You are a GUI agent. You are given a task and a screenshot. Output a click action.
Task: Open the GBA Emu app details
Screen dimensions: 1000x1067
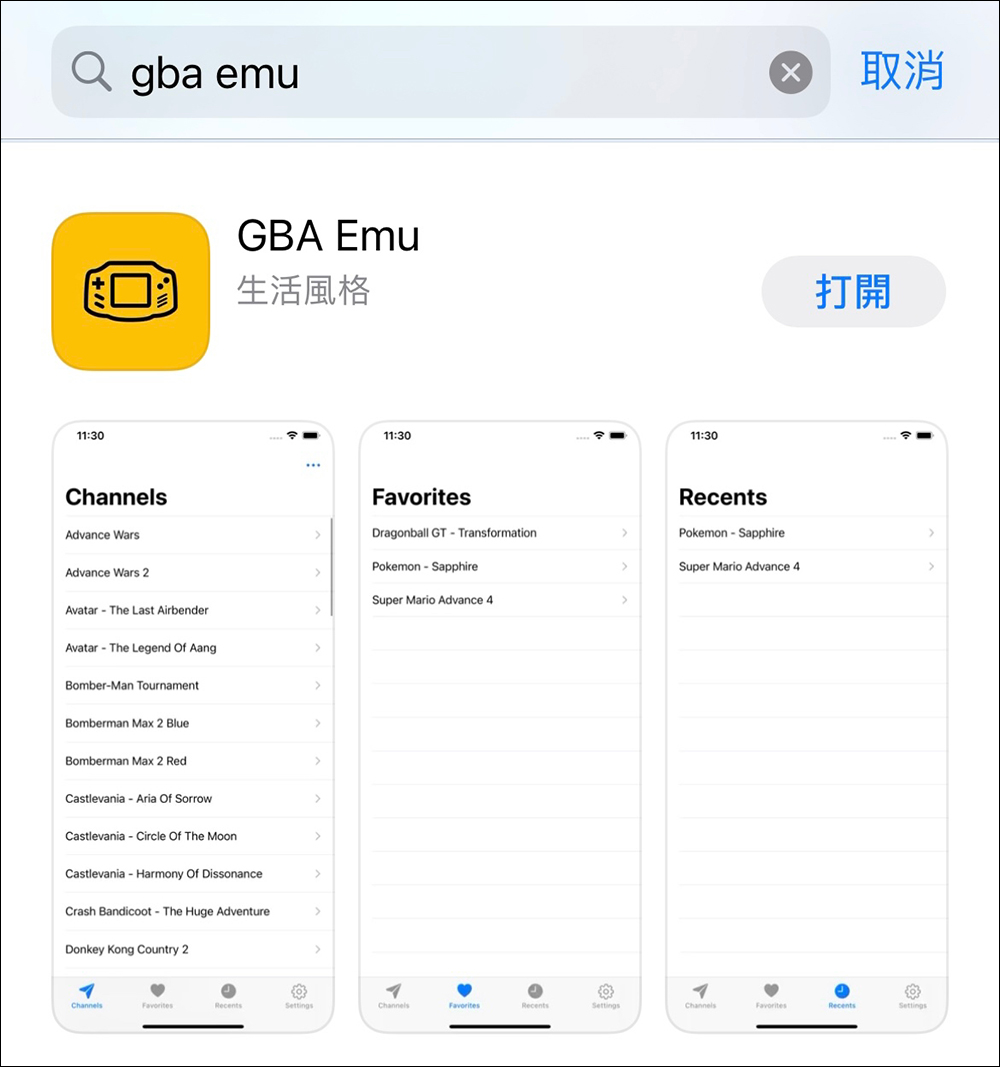tap(328, 238)
